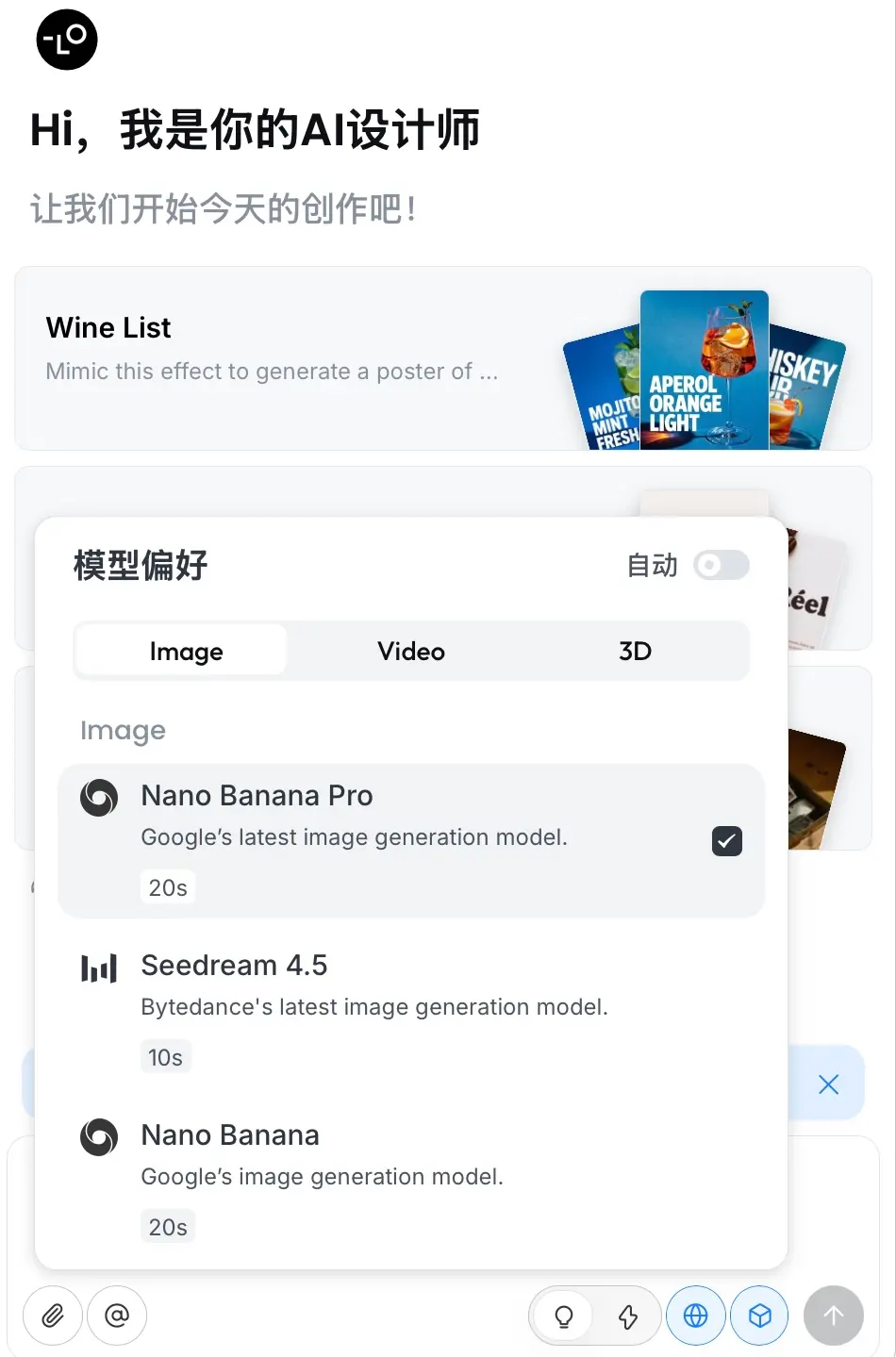Toggle the globe web search icon
Screen dimensions: 896x1357
(x=695, y=1316)
